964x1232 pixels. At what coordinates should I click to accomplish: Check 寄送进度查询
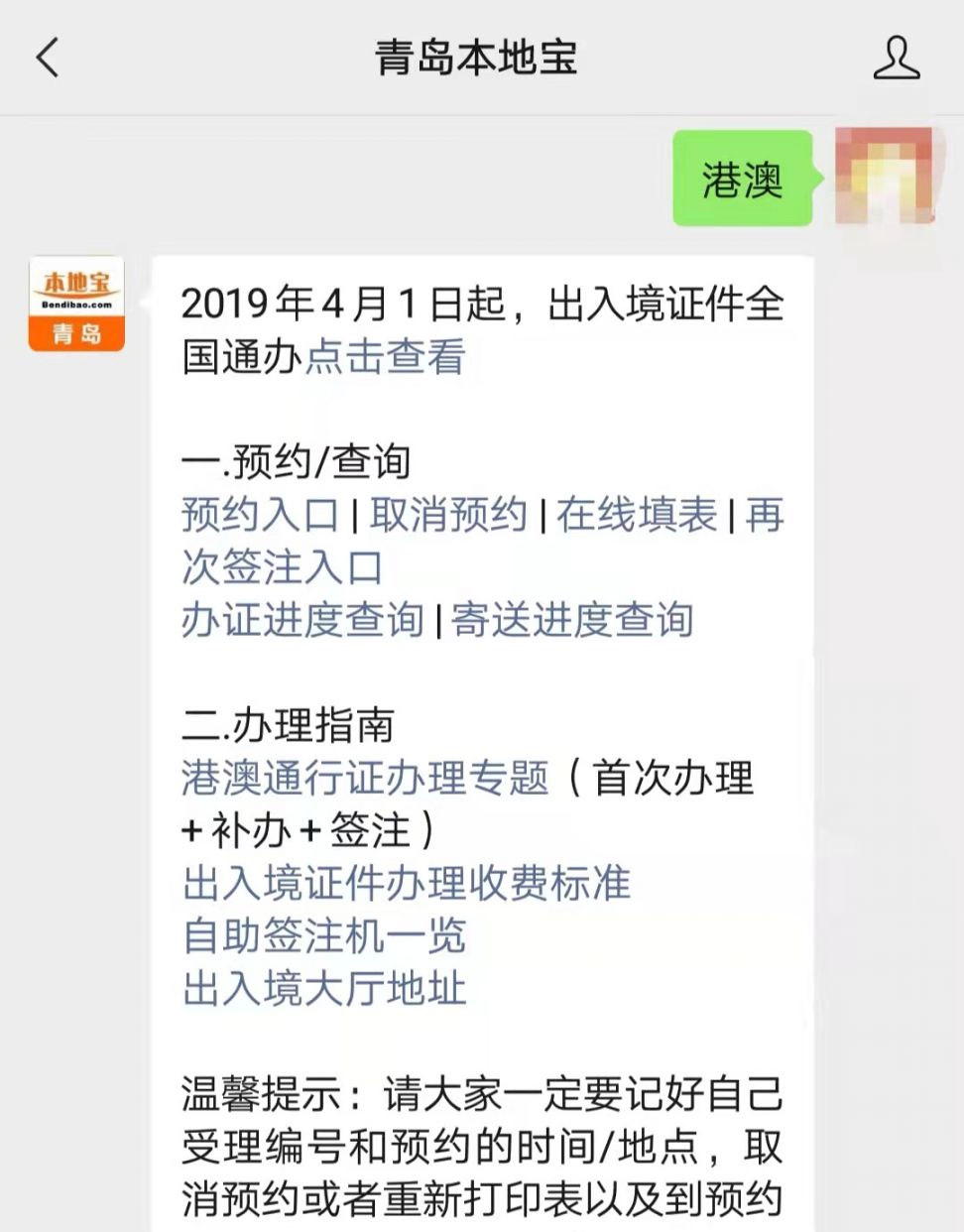click(572, 620)
